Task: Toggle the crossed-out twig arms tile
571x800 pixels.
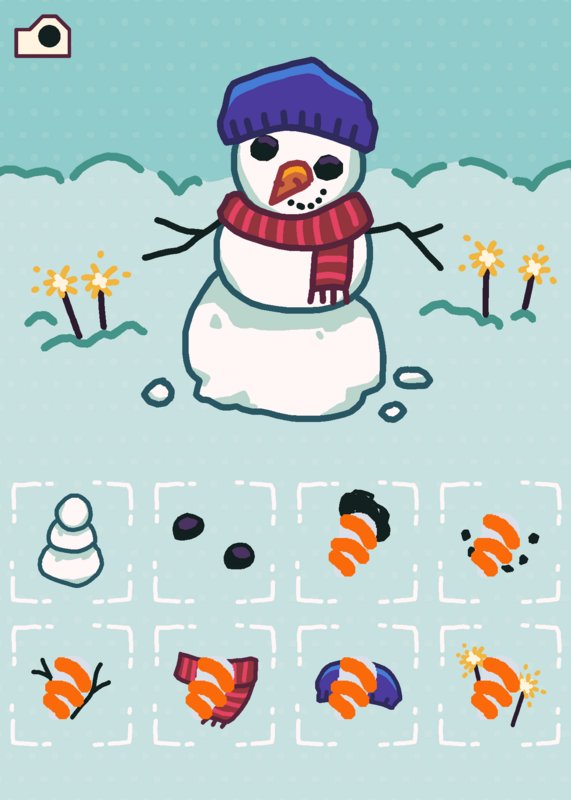Action: coord(71,685)
